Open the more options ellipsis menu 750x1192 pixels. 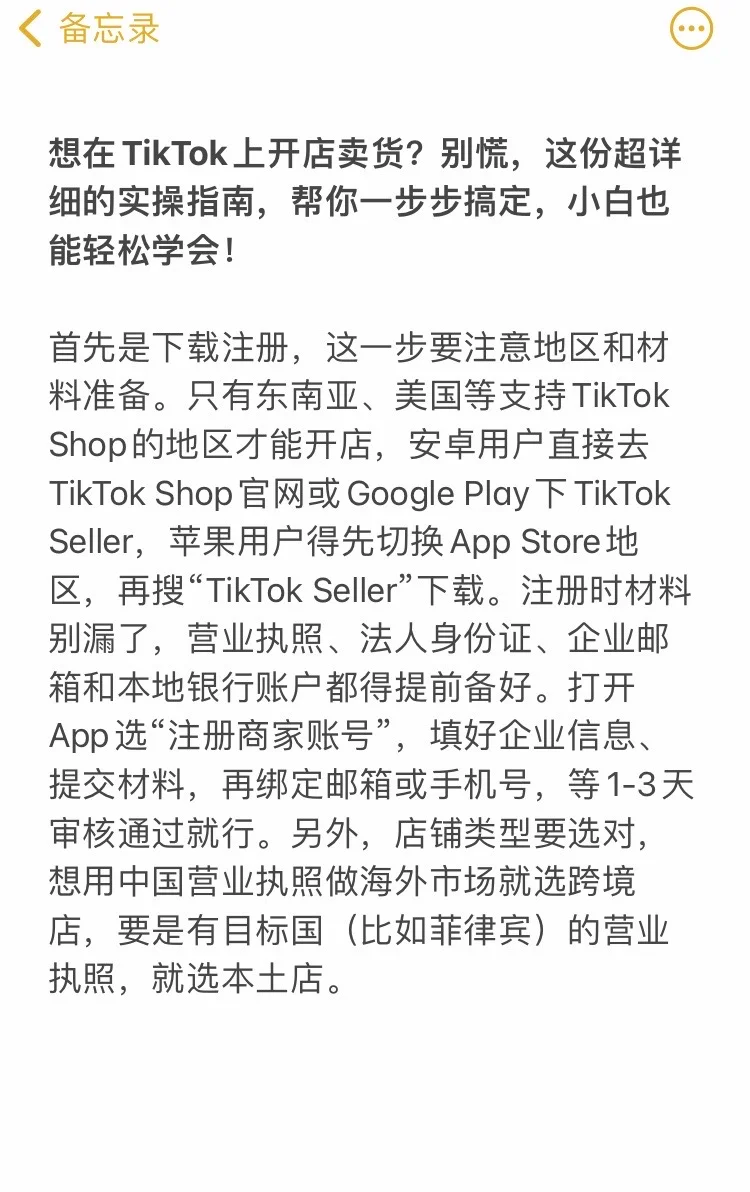point(691,29)
